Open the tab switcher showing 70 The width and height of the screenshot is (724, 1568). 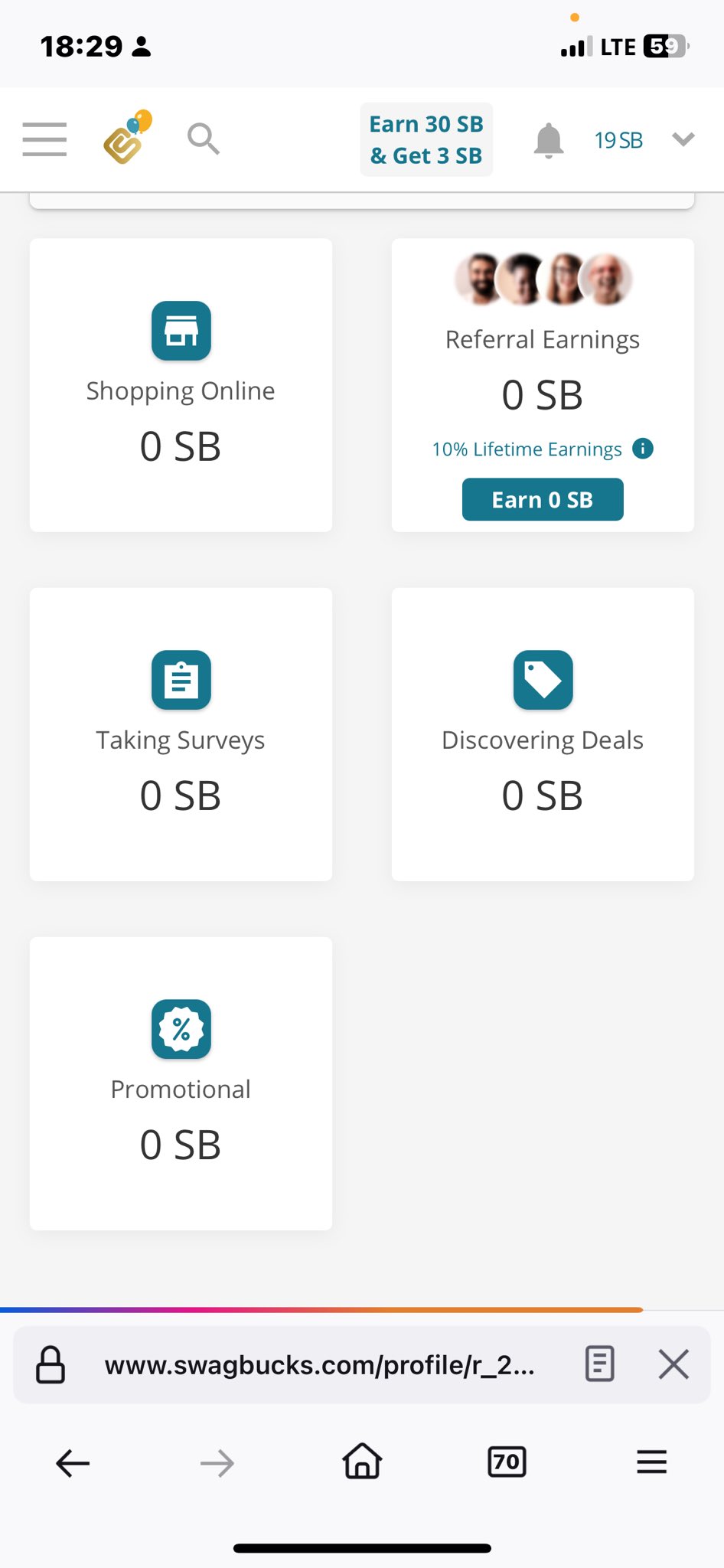pos(507,1462)
